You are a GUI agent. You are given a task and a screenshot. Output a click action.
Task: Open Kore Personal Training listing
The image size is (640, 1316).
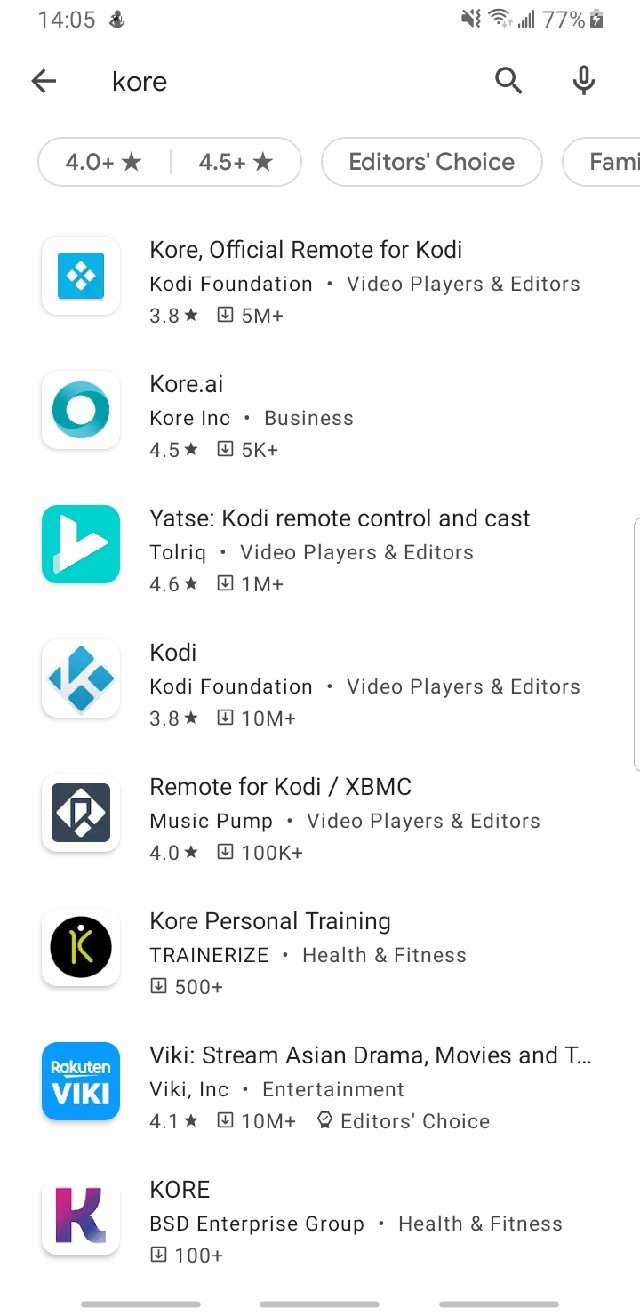pyautogui.click(x=320, y=953)
